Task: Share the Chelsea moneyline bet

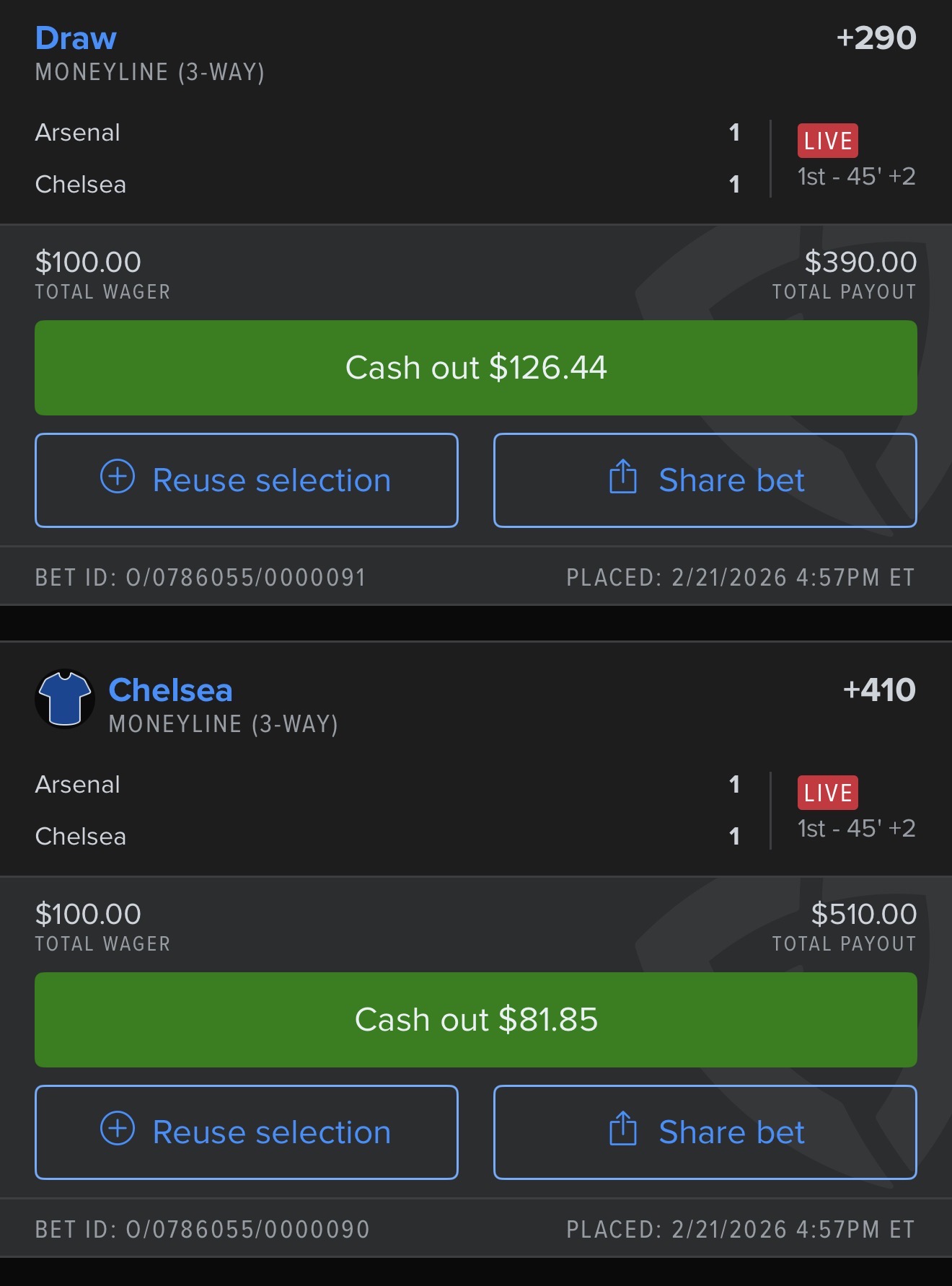Action: pos(705,1132)
